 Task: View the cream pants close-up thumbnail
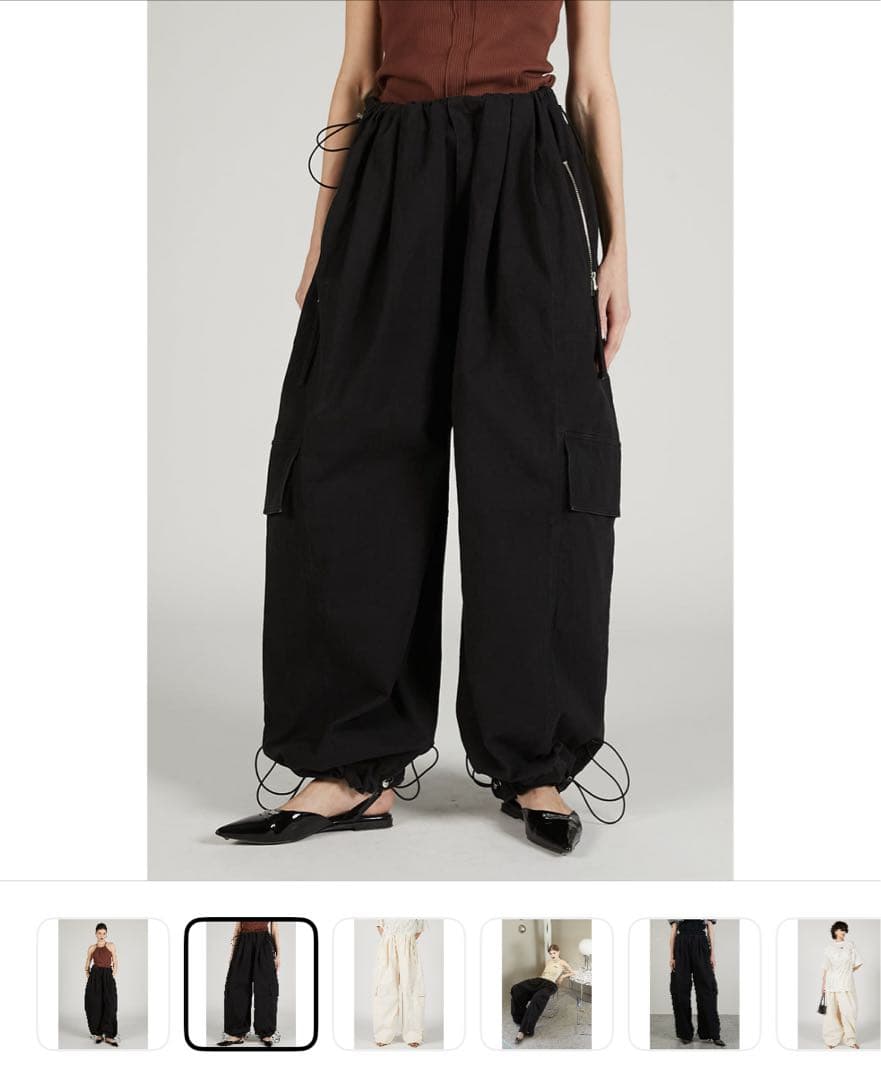coord(398,983)
